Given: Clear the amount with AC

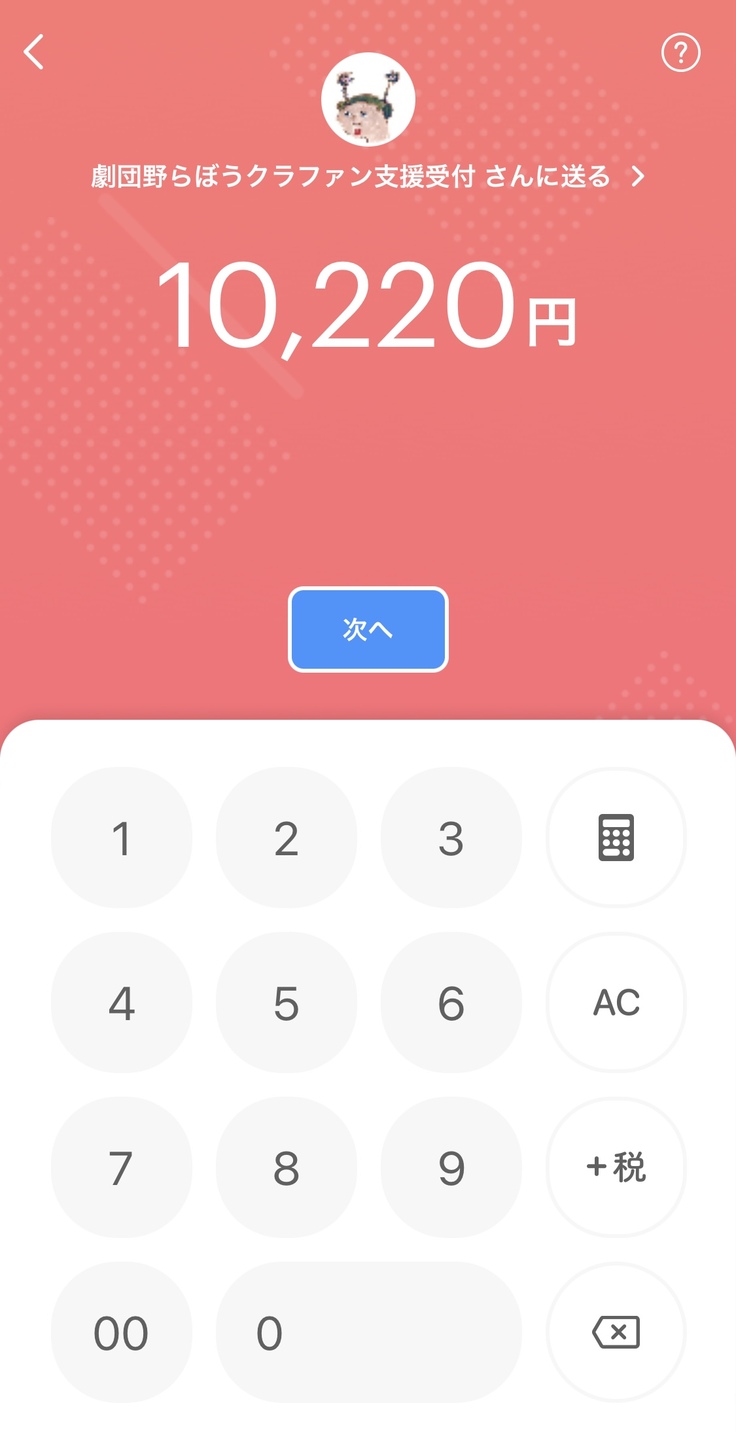Looking at the screenshot, I should [x=616, y=1003].
